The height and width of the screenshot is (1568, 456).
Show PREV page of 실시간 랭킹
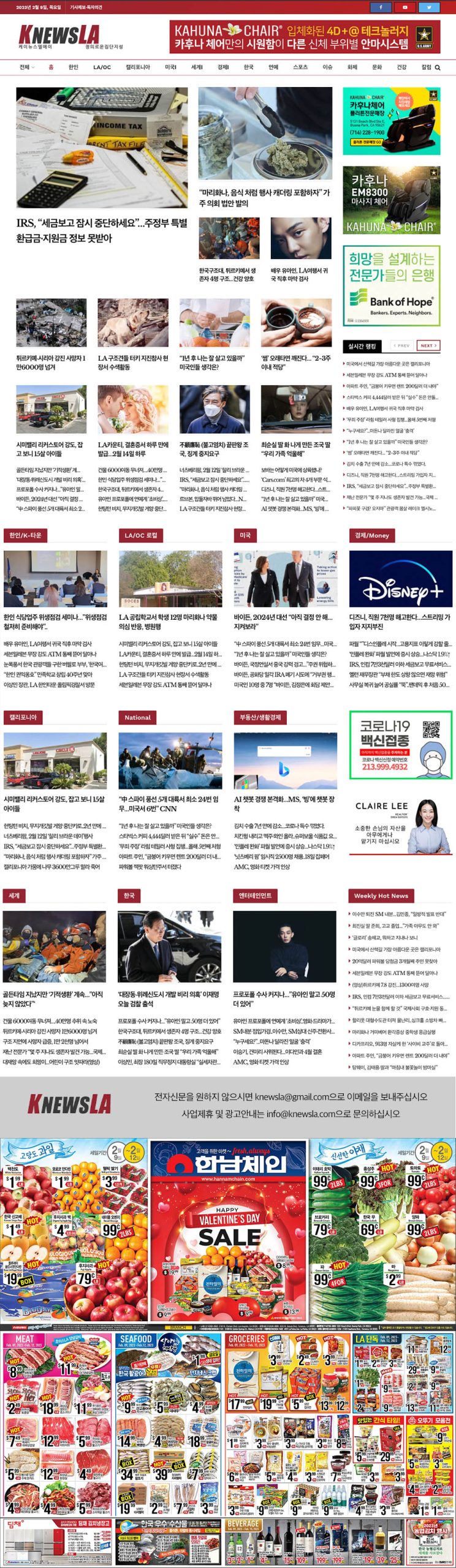tap(402, 345)
